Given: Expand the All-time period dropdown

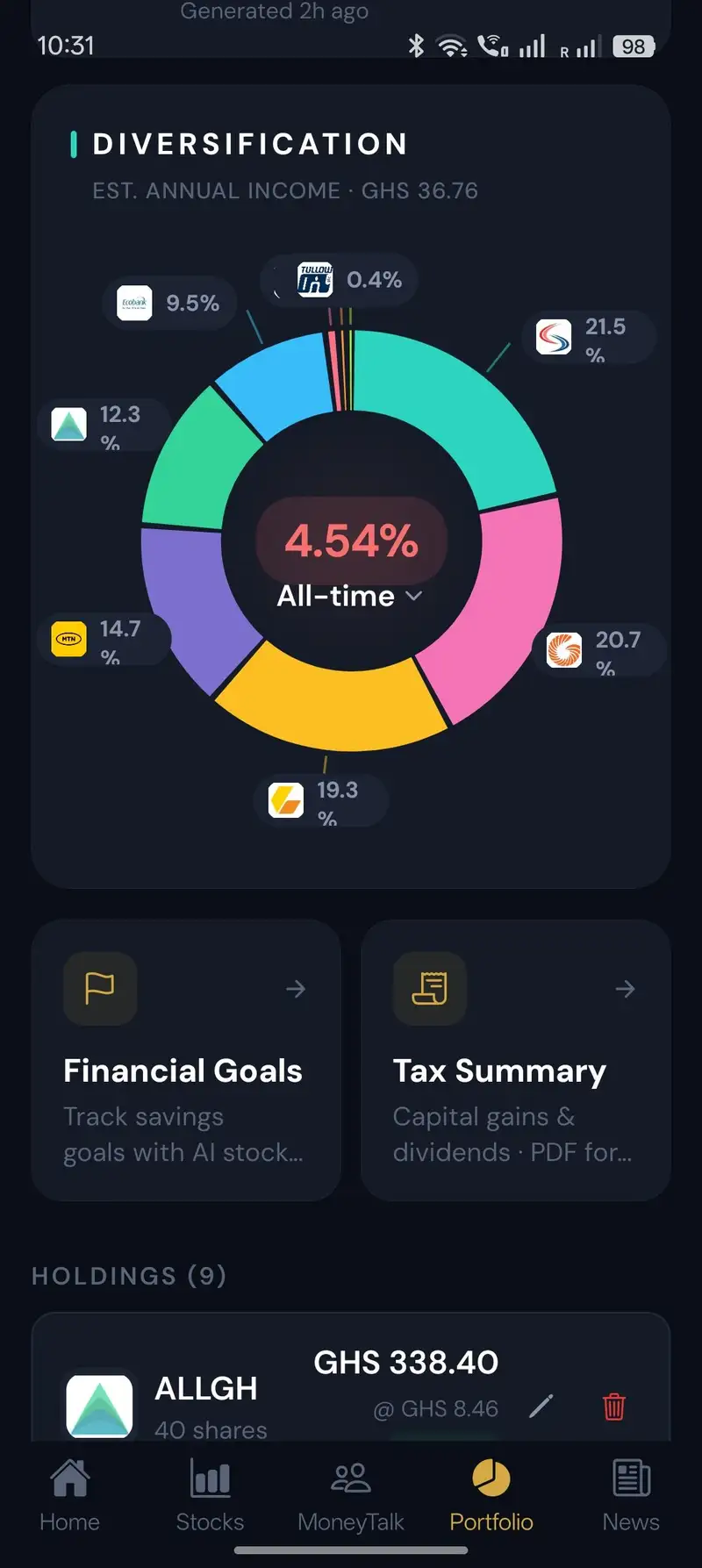Looking at the screenshot, I should (350, 596).
